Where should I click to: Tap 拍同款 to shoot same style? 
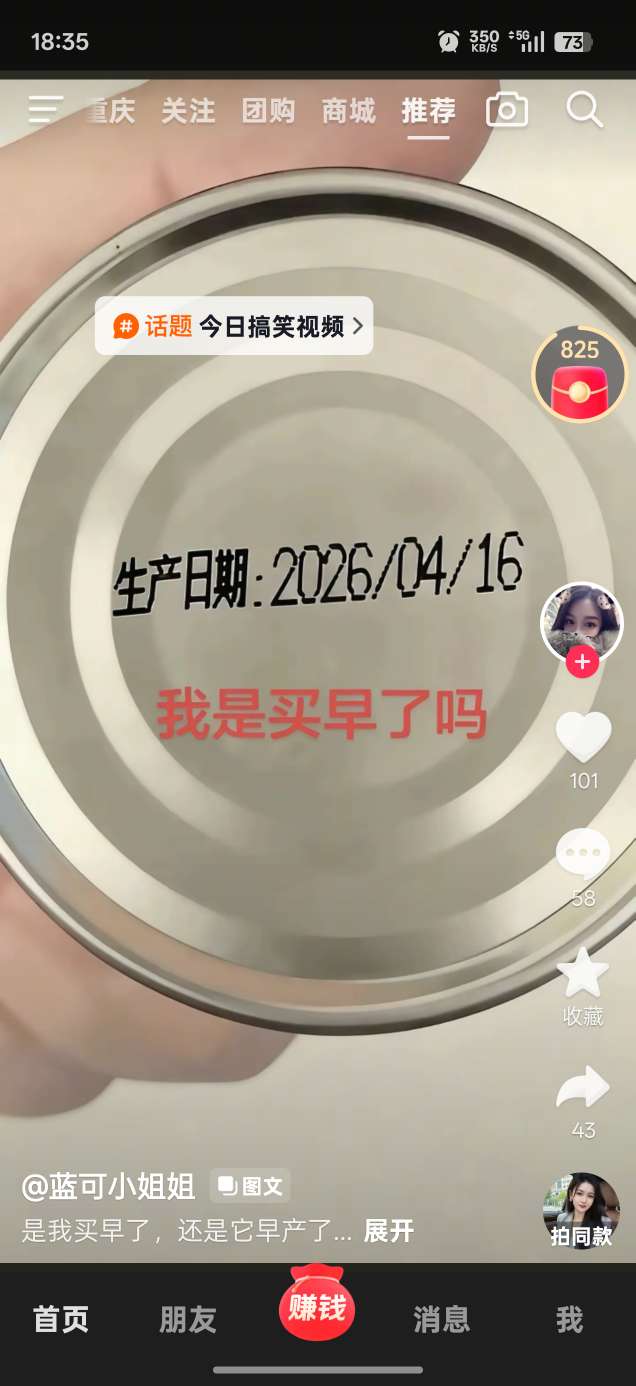pos(581,1212)
